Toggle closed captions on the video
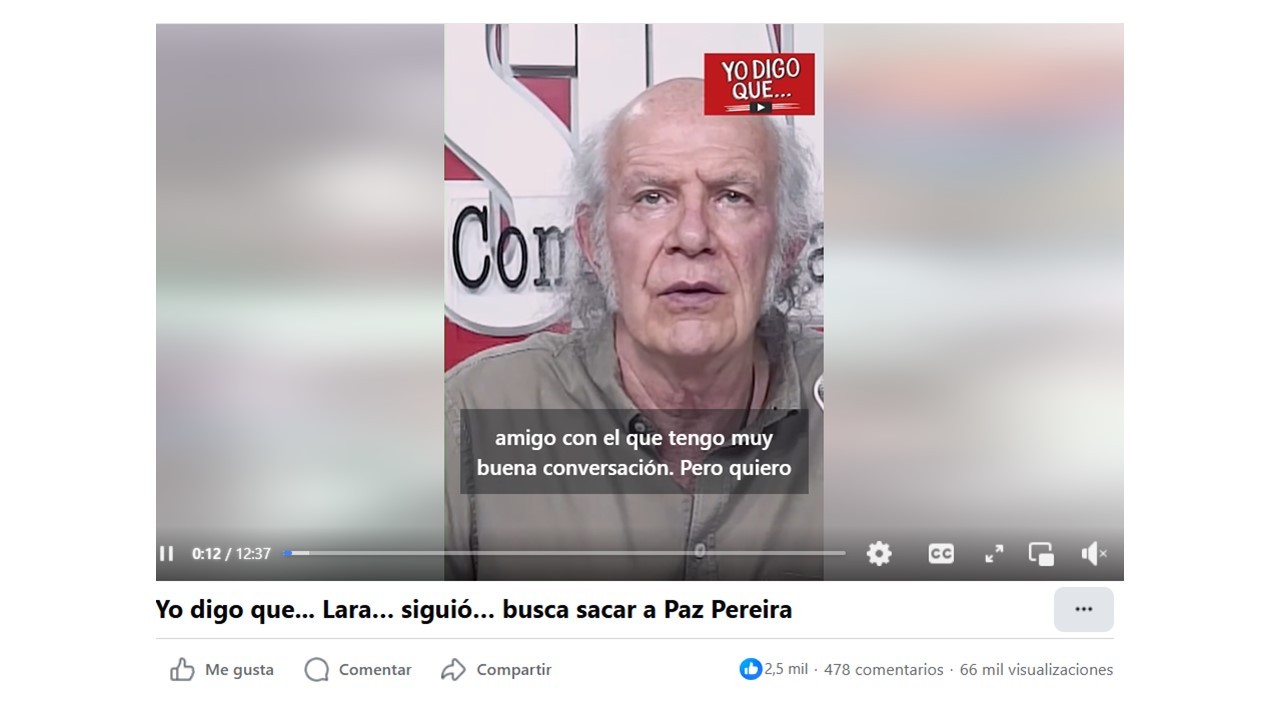Viewport: 1280px width, 720px height. coord(941,553)
